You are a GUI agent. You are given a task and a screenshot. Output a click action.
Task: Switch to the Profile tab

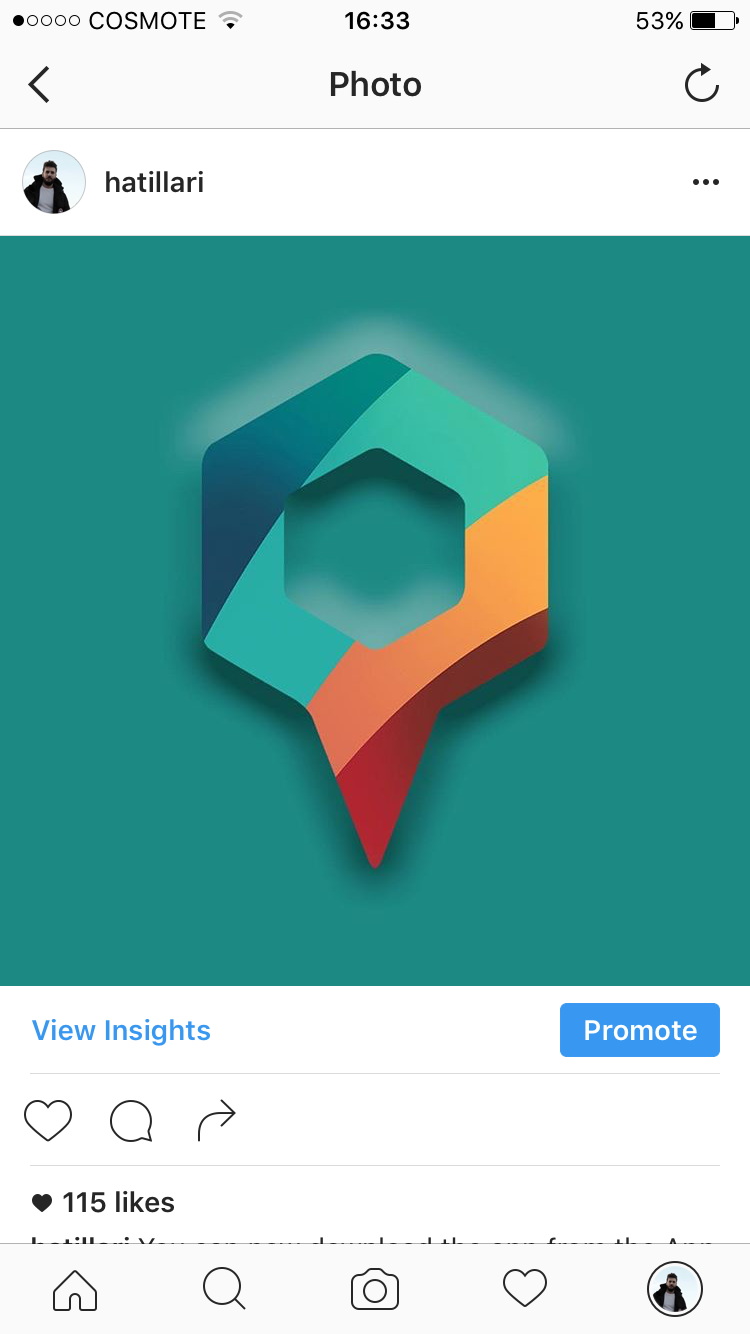click(x=674, y=1289)
